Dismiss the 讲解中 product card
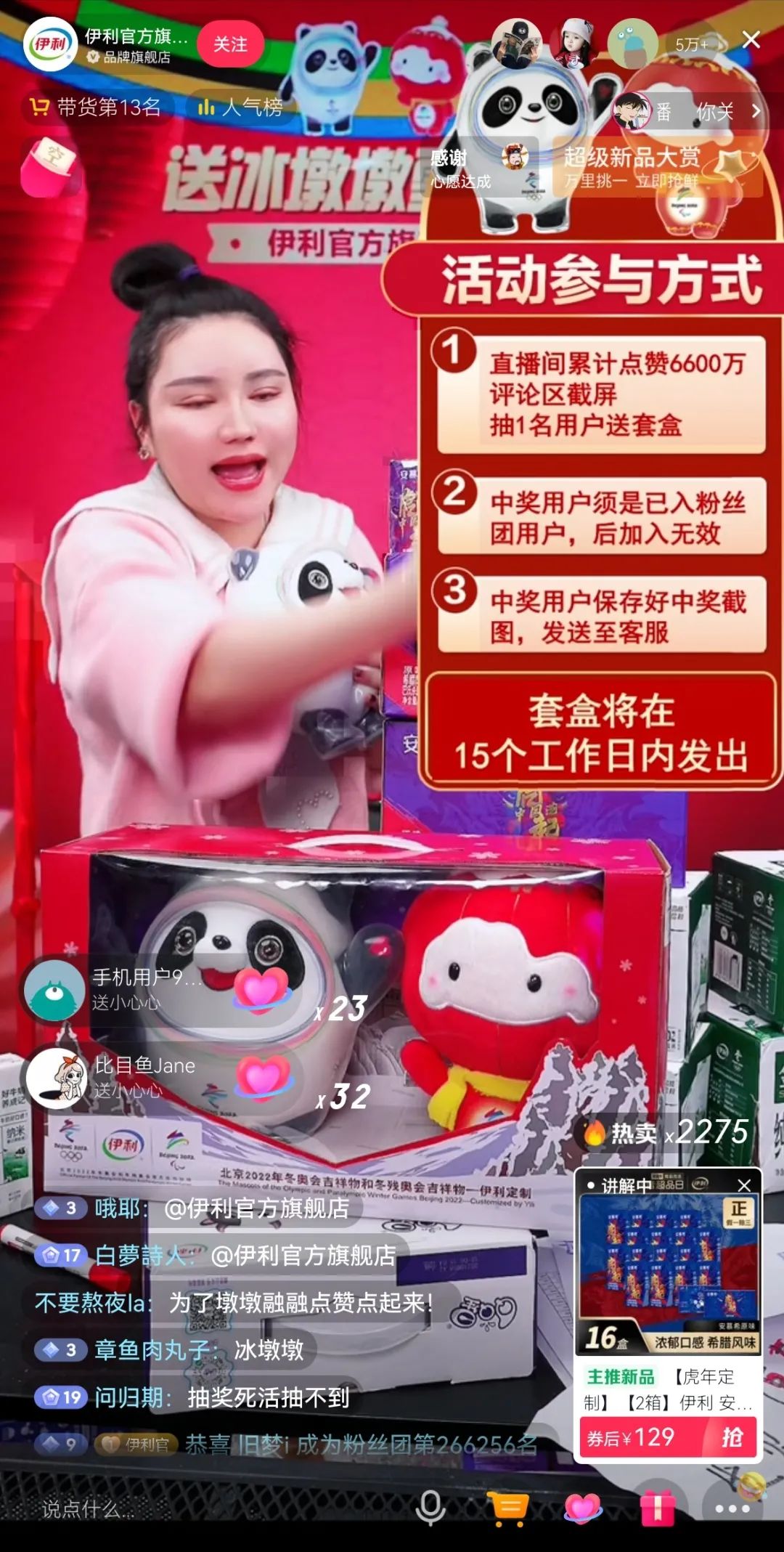Screen dimensions: 784x1552 tap(744, 1186)
